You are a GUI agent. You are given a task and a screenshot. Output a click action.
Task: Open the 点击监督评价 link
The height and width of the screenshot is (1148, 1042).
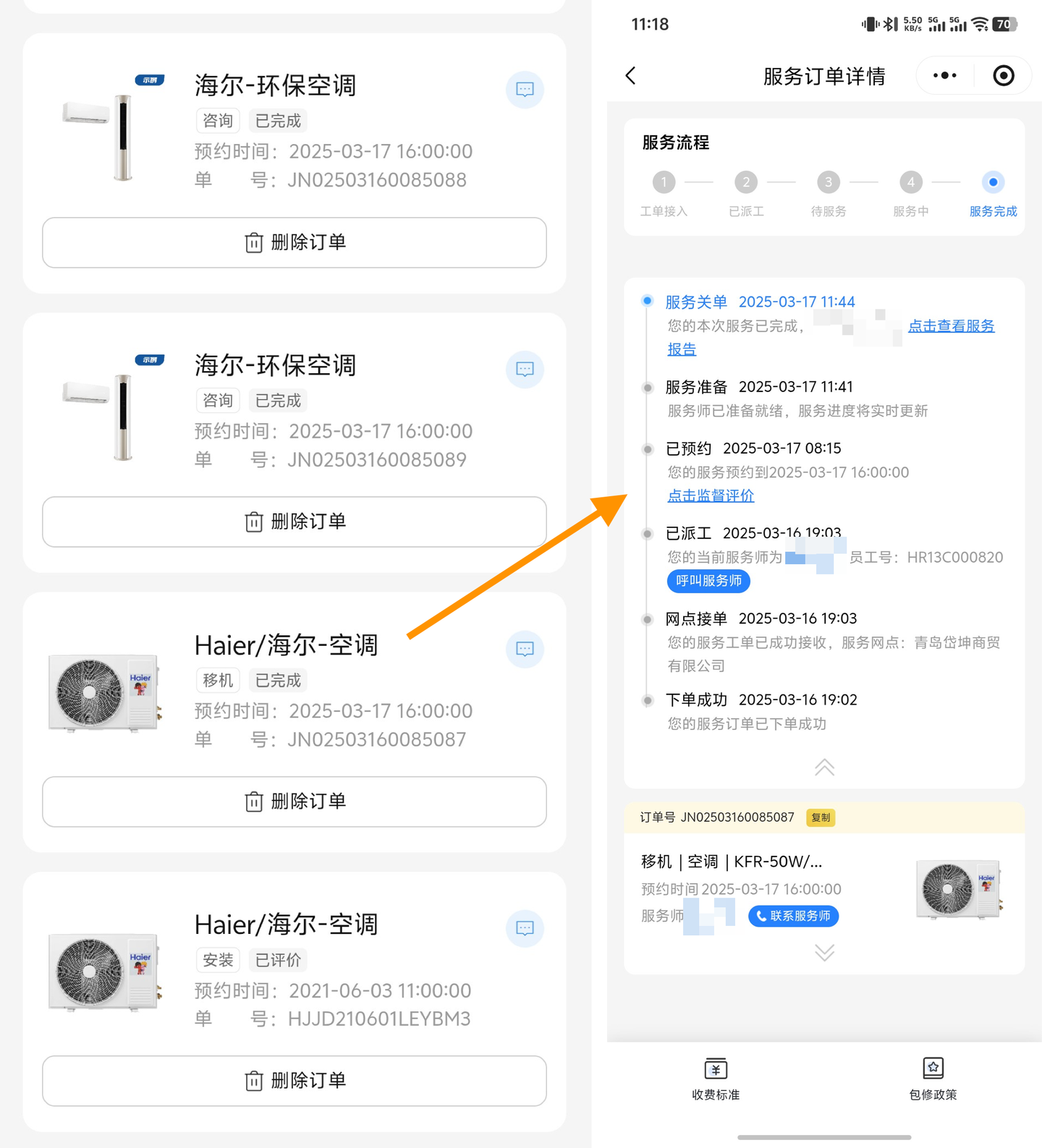point(711,496)
